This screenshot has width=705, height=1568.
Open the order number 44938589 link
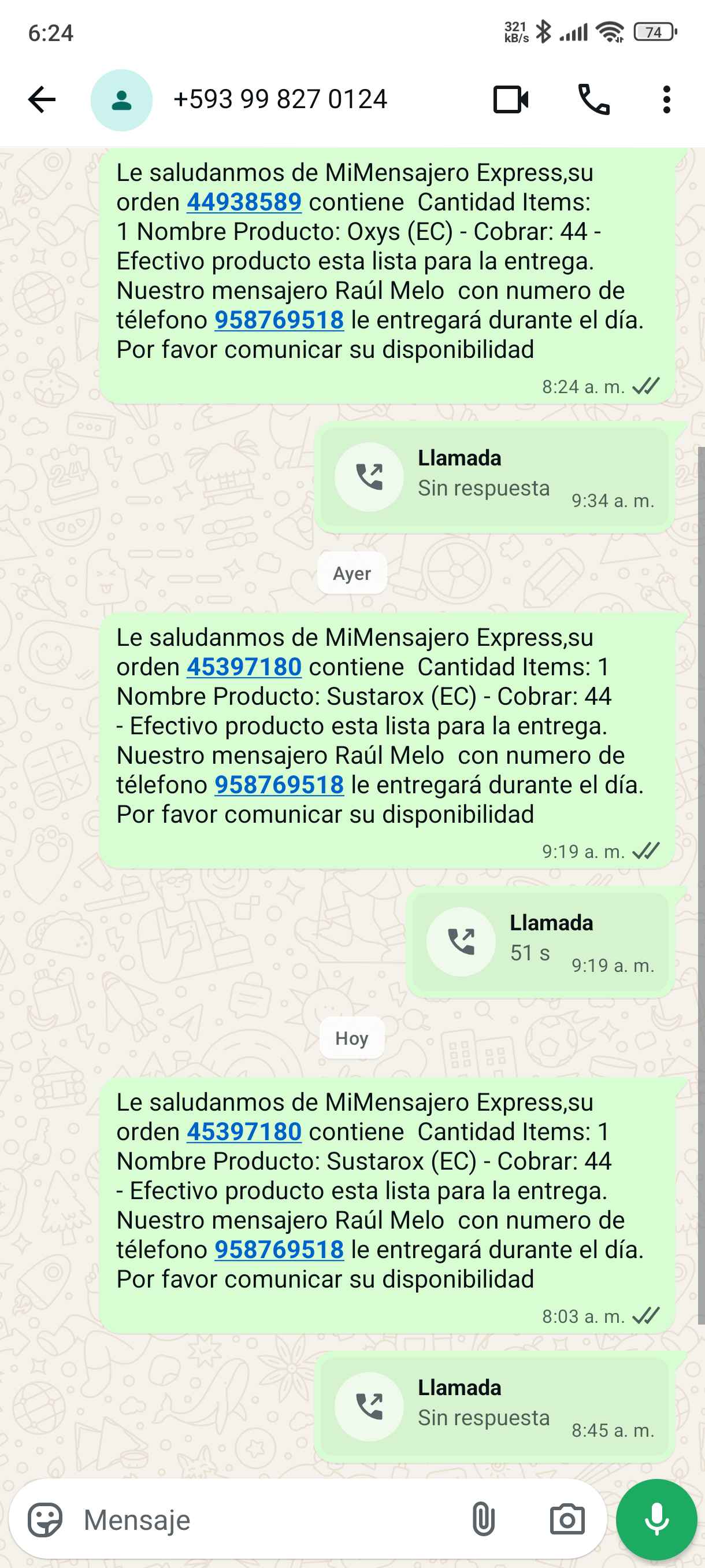click(244, 202)
